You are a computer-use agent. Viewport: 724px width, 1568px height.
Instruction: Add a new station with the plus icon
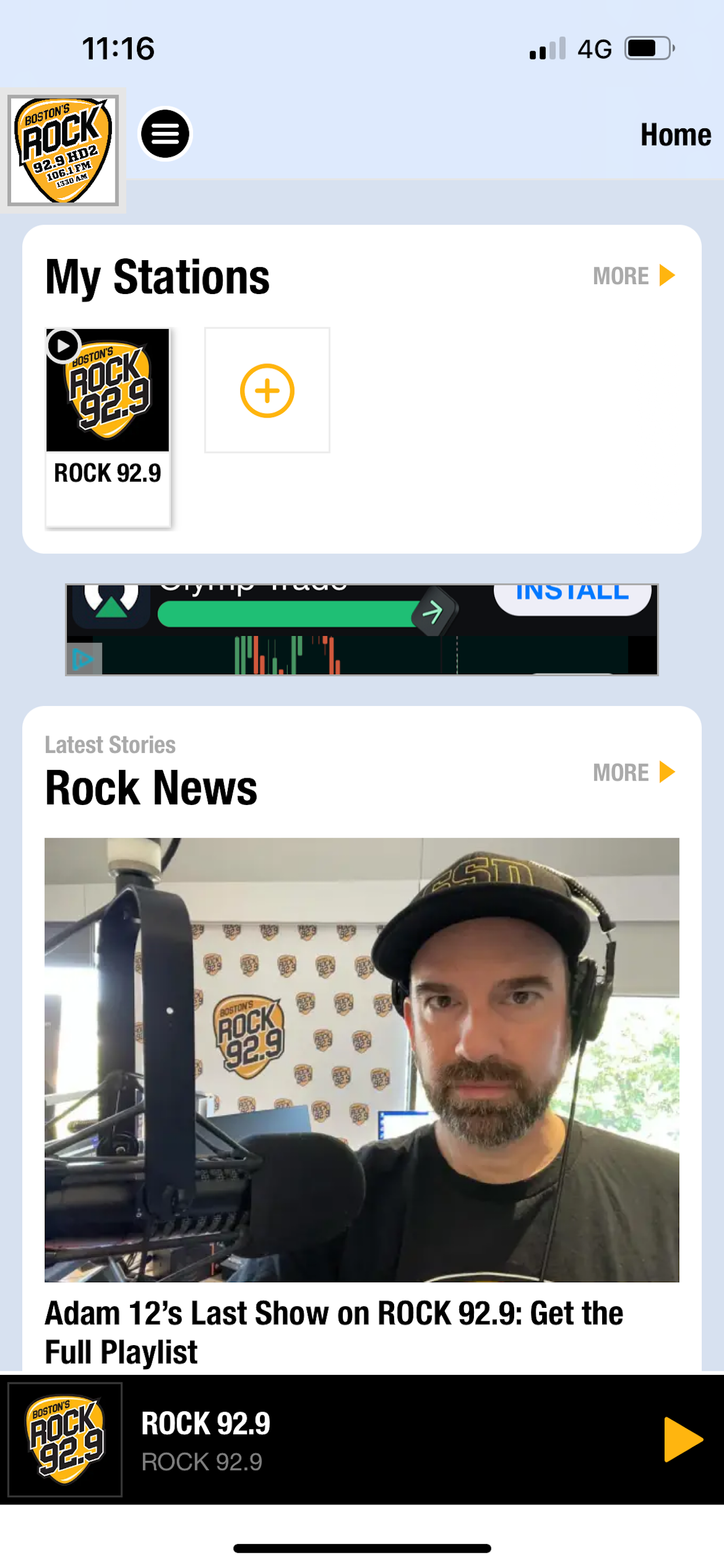266,390
